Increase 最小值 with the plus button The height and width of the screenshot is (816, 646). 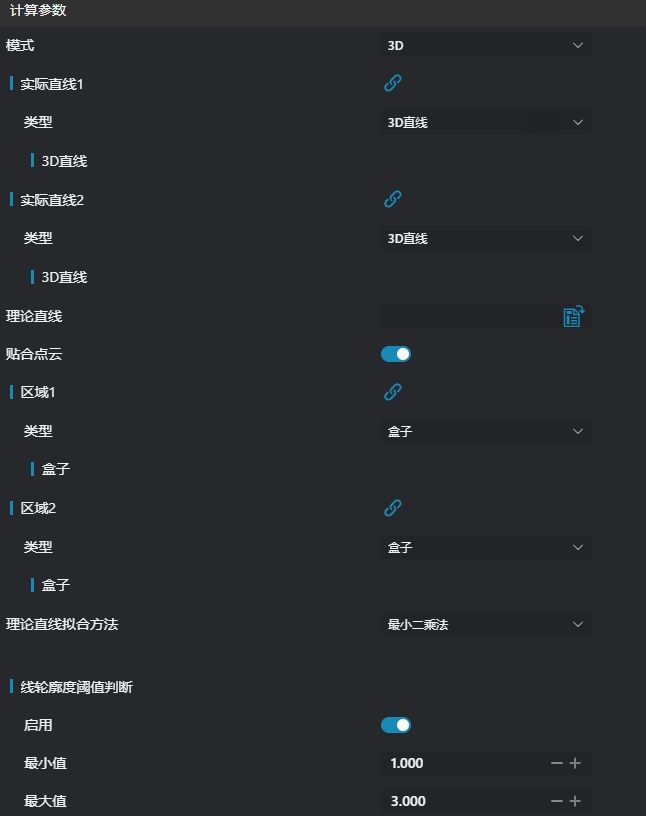click(x=576, y=763)
